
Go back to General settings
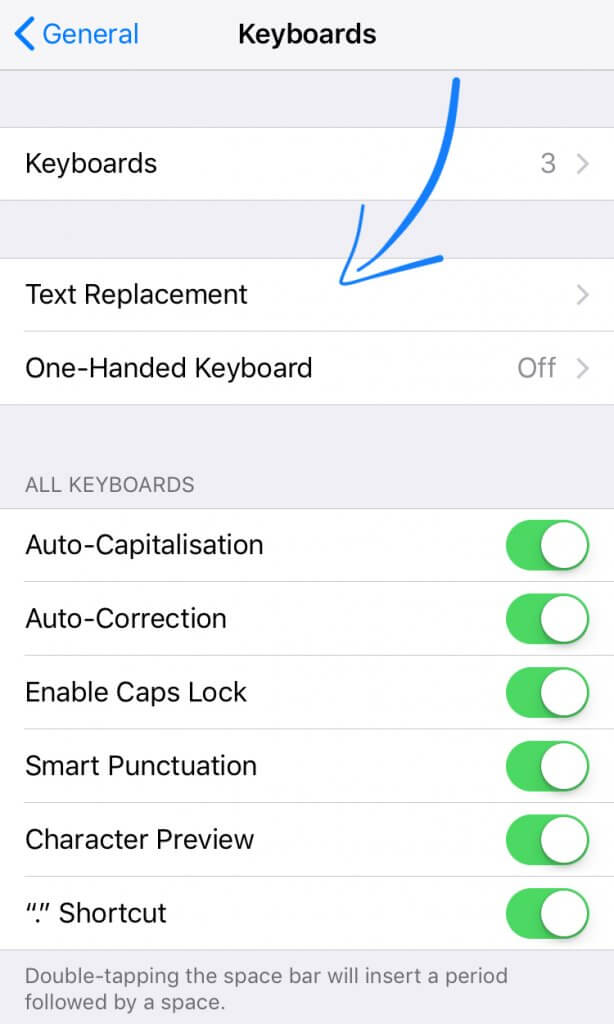tap(77, 35)
